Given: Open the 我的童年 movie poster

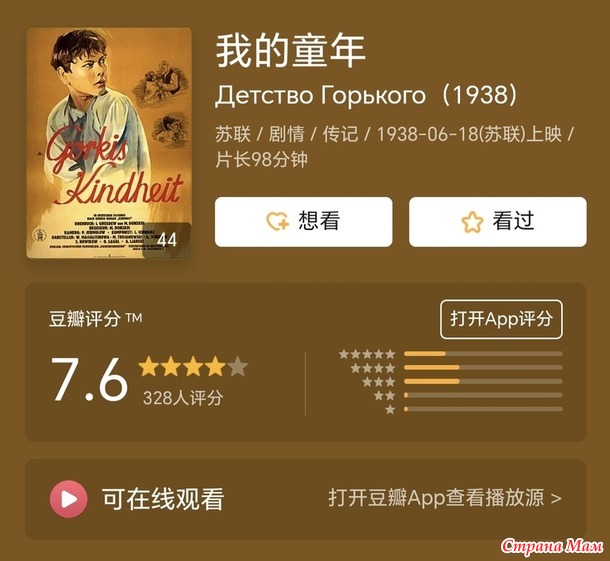Looking at the screenshot, I should [x=109, y=143].
